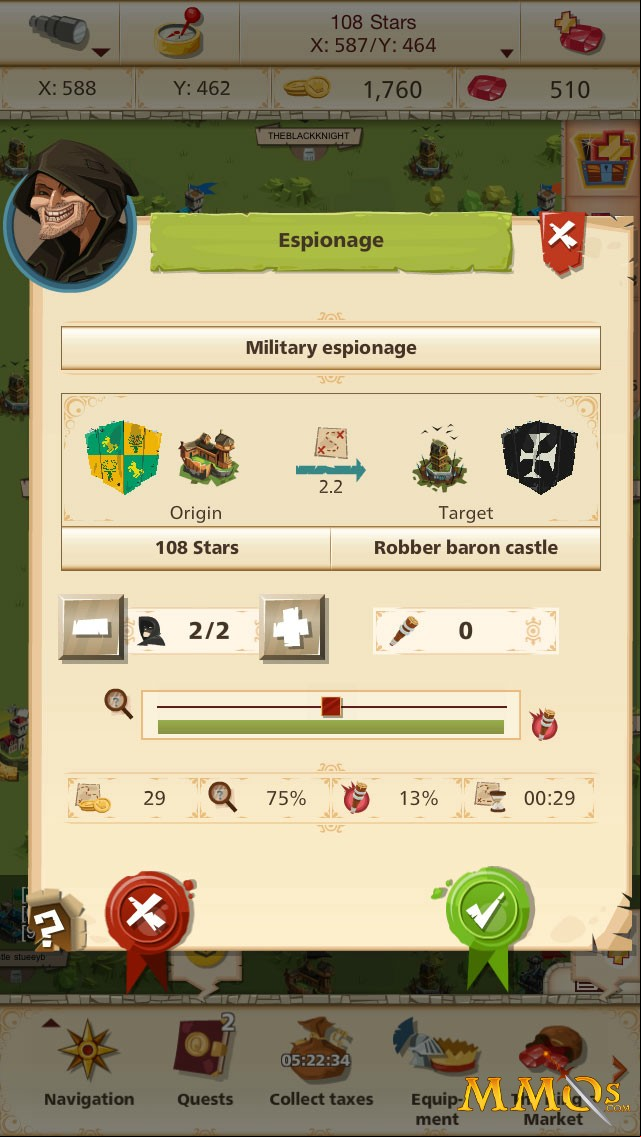Open the Equipment section
The width and height of the screenshot is (641, 1137).
tap(437, 1064)
